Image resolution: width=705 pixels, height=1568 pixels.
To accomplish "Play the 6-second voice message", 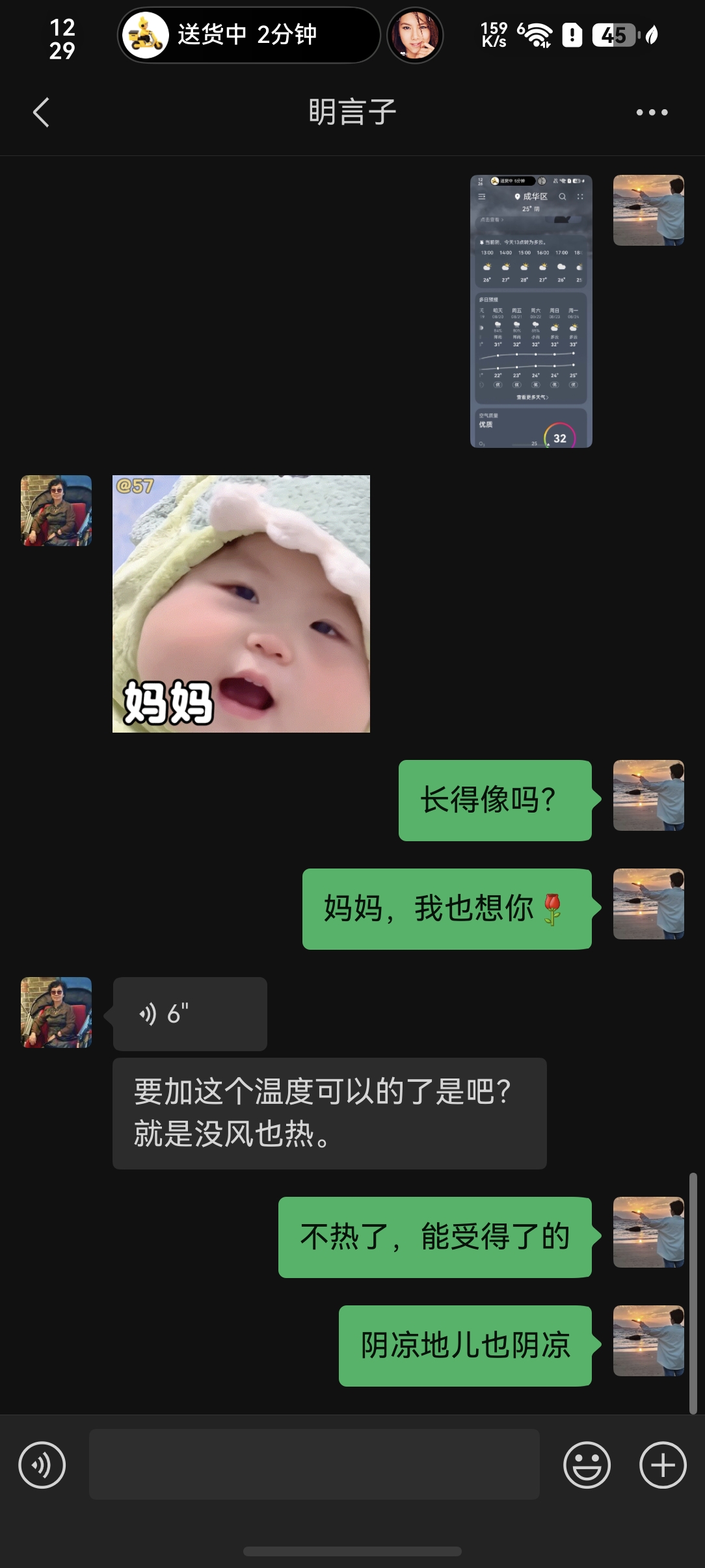I will [190, 1013].
